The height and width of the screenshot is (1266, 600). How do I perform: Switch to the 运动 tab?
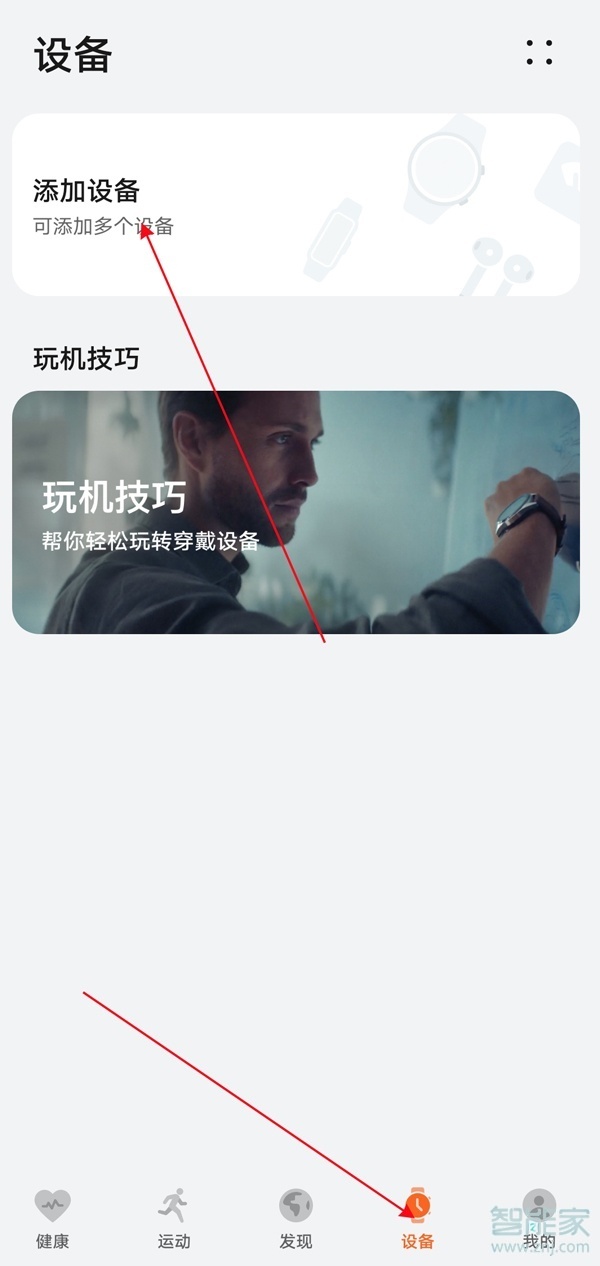[x=174, y=1218]
